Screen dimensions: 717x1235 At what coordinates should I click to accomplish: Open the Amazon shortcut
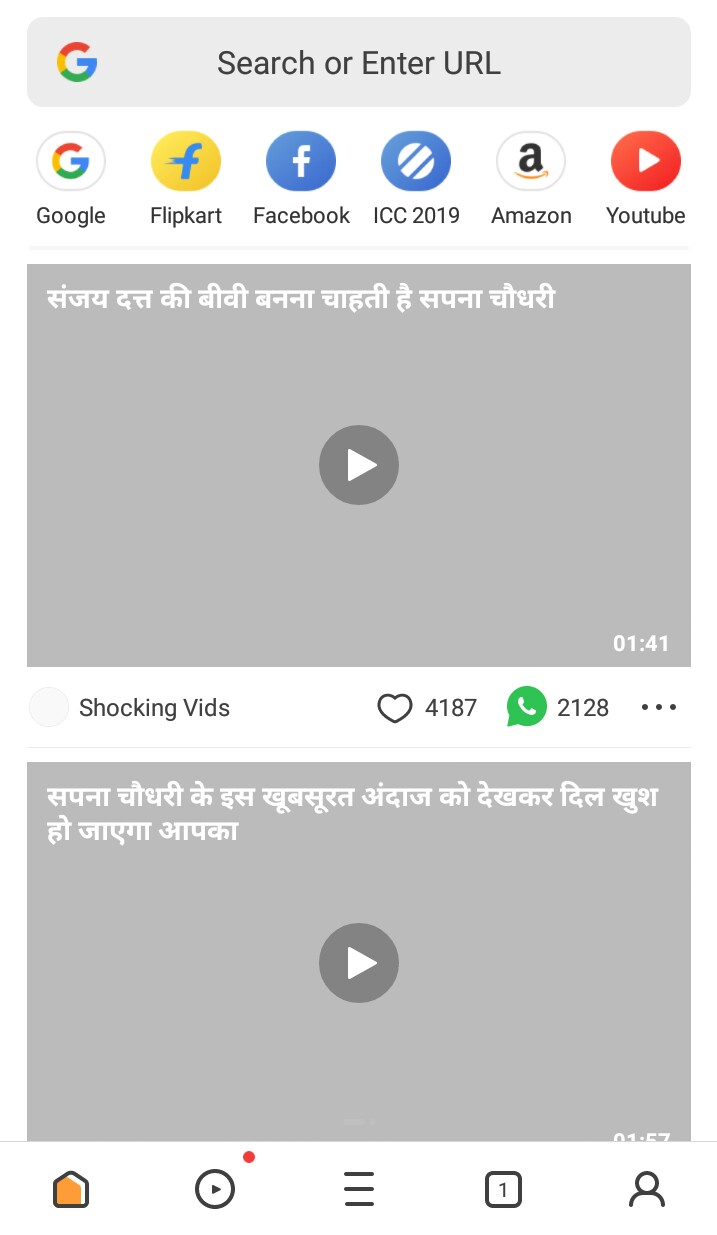[x=531, y=162]
